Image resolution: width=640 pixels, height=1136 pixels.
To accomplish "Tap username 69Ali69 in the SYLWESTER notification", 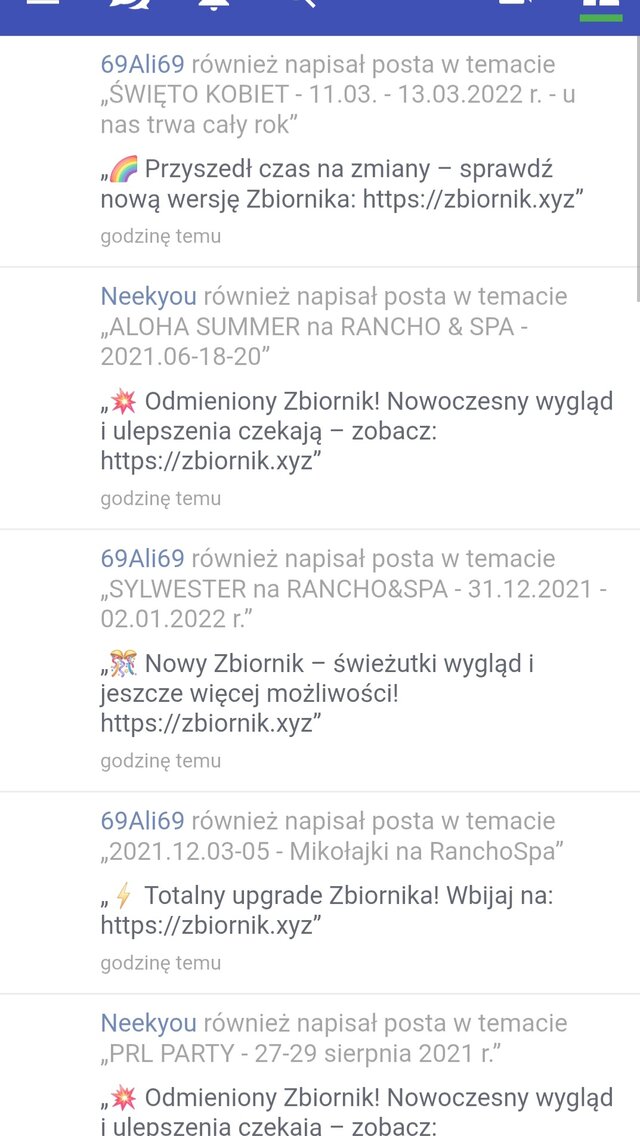I will tap(143, 559).
